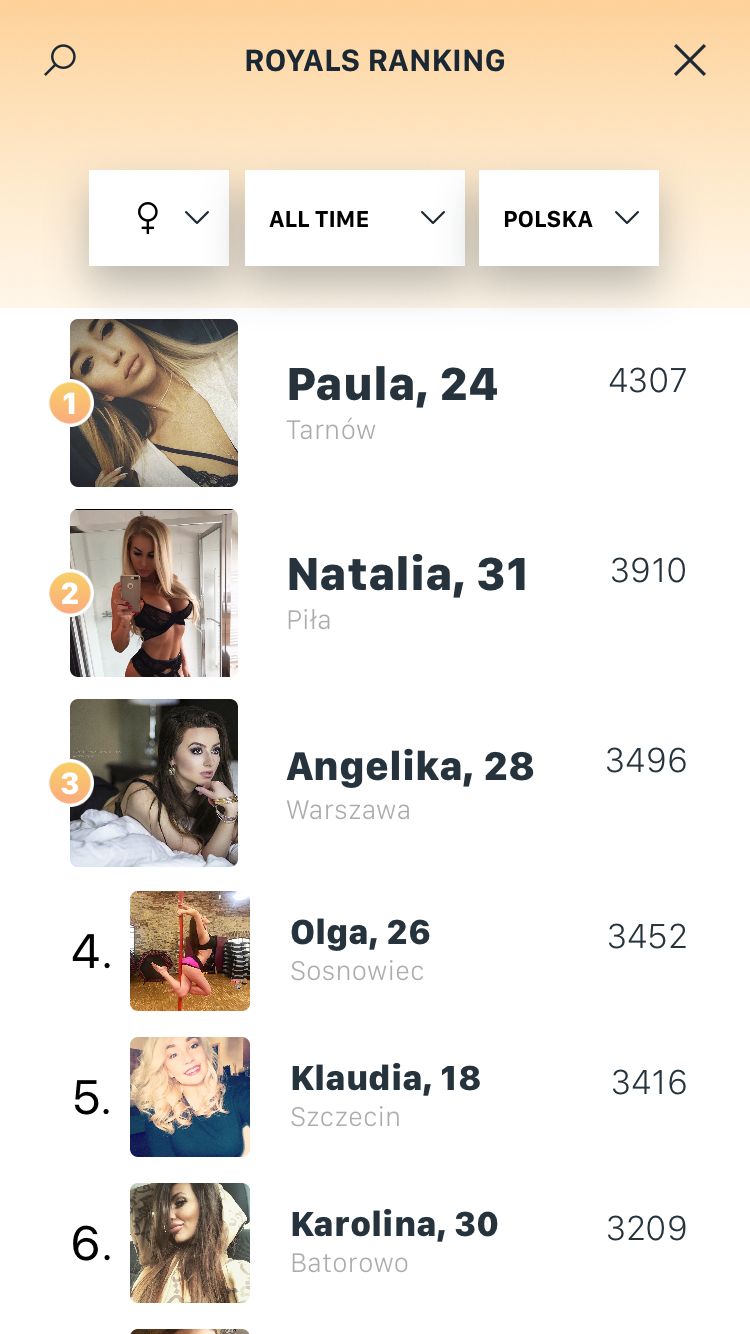This screenshot has height=1334, width=750.
Task: Click Karolina's profile picture
Action: click(190, 1243)
